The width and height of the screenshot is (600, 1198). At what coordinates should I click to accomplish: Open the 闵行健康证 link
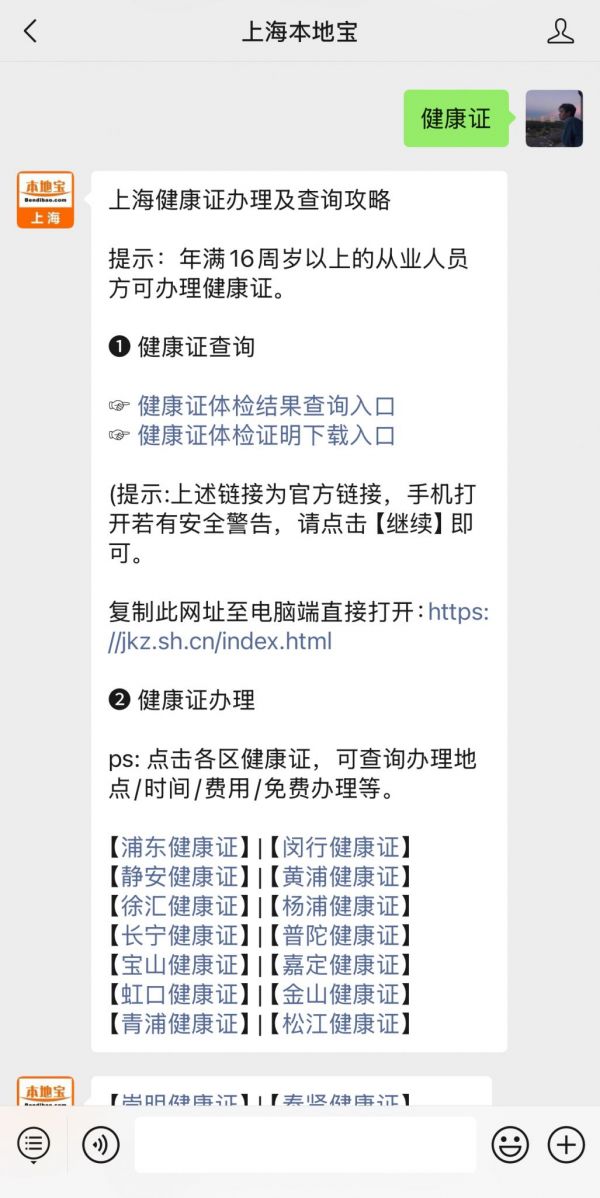click(339, 848)
